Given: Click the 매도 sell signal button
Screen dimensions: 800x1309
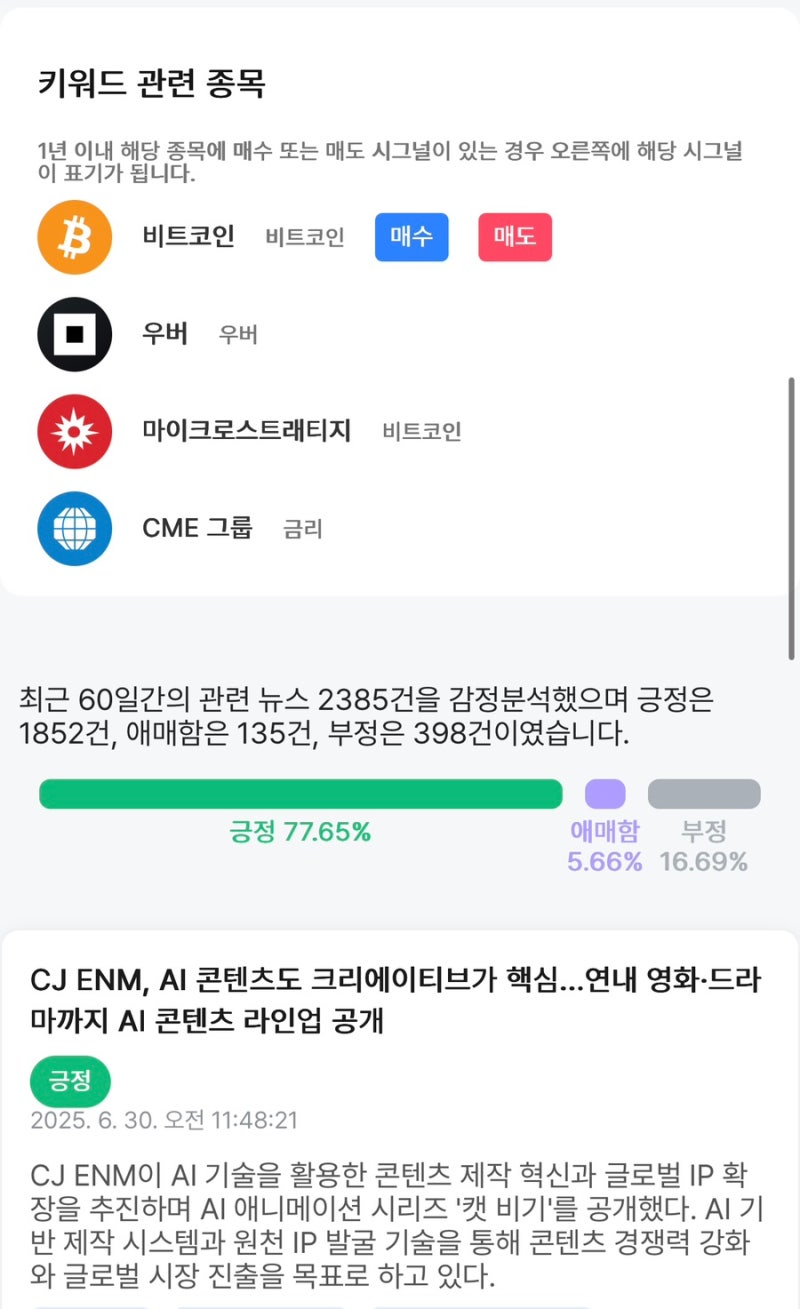Looking at the screenshot, I should point(514,237).
